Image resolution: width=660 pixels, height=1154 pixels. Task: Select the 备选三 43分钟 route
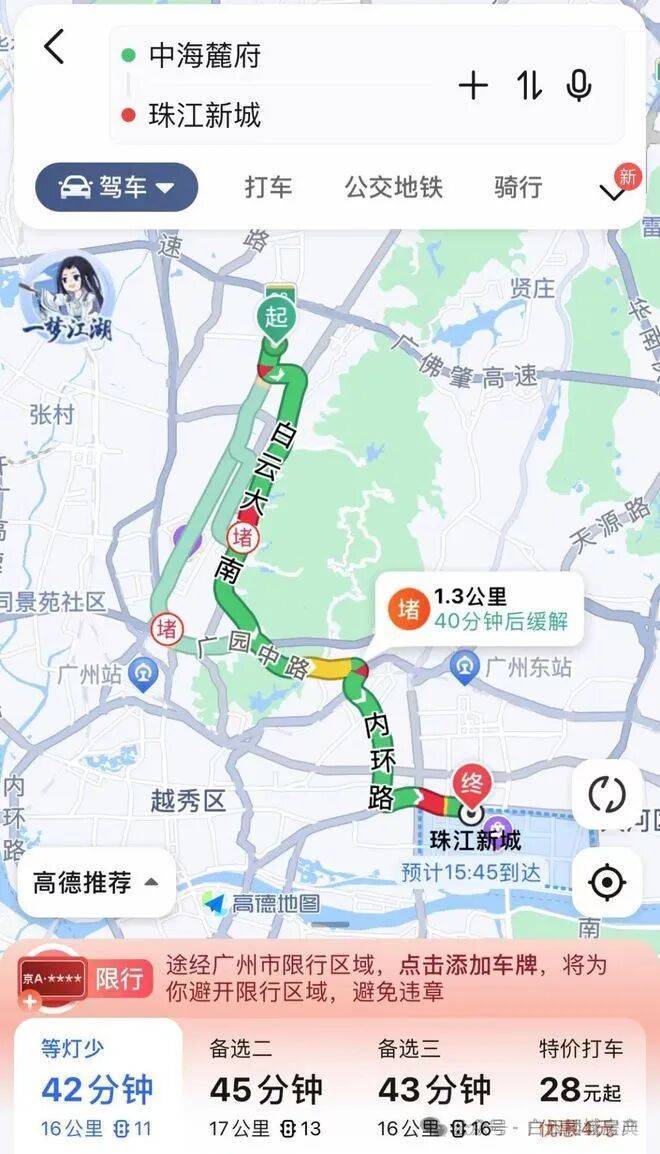point(433,1086)
